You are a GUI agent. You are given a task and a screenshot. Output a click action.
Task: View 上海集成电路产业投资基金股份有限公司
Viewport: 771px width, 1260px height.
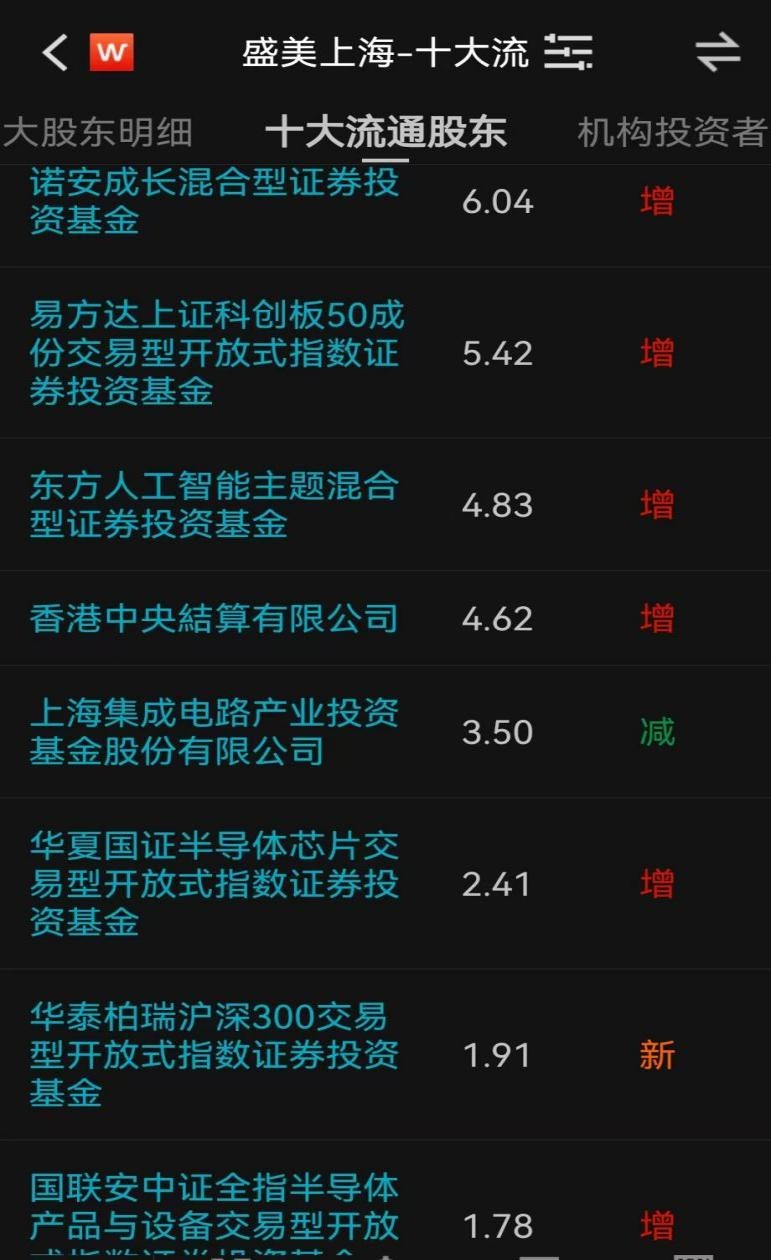click(214, 732)
